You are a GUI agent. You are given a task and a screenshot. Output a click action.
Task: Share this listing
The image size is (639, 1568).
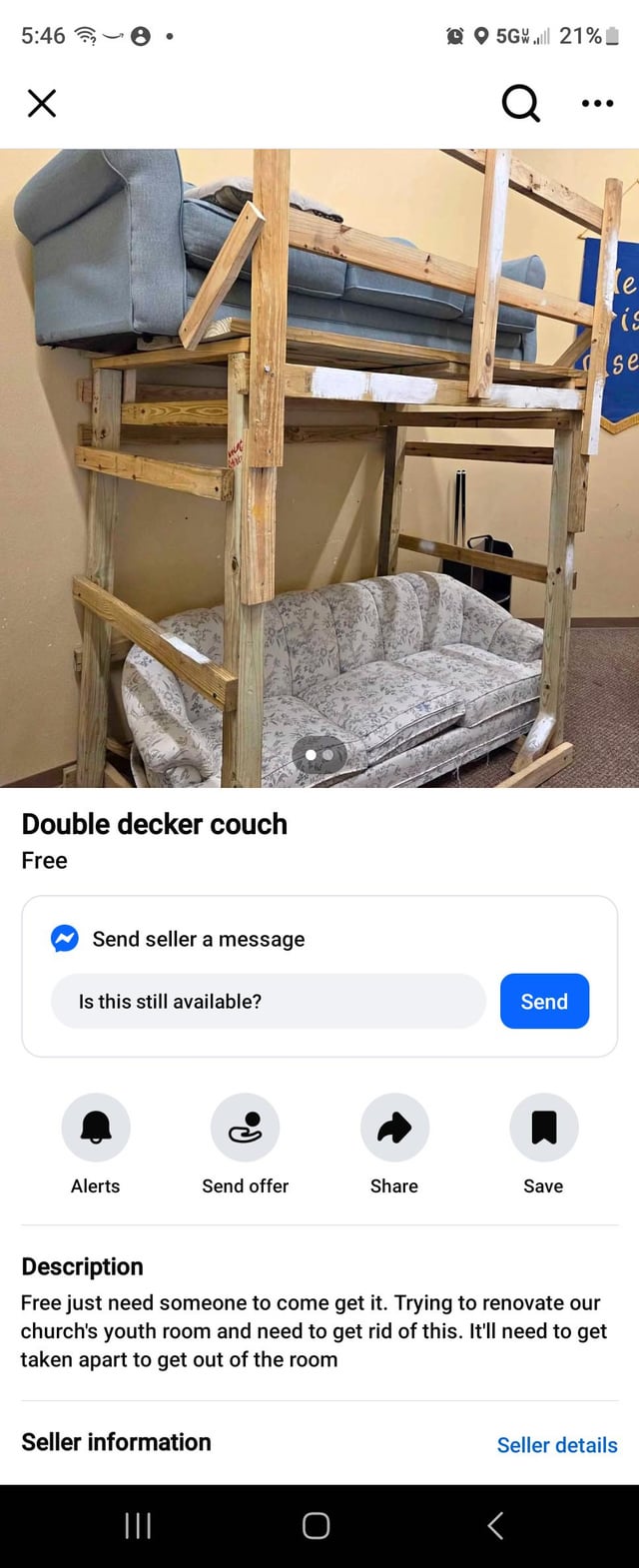pos(394,1128)
